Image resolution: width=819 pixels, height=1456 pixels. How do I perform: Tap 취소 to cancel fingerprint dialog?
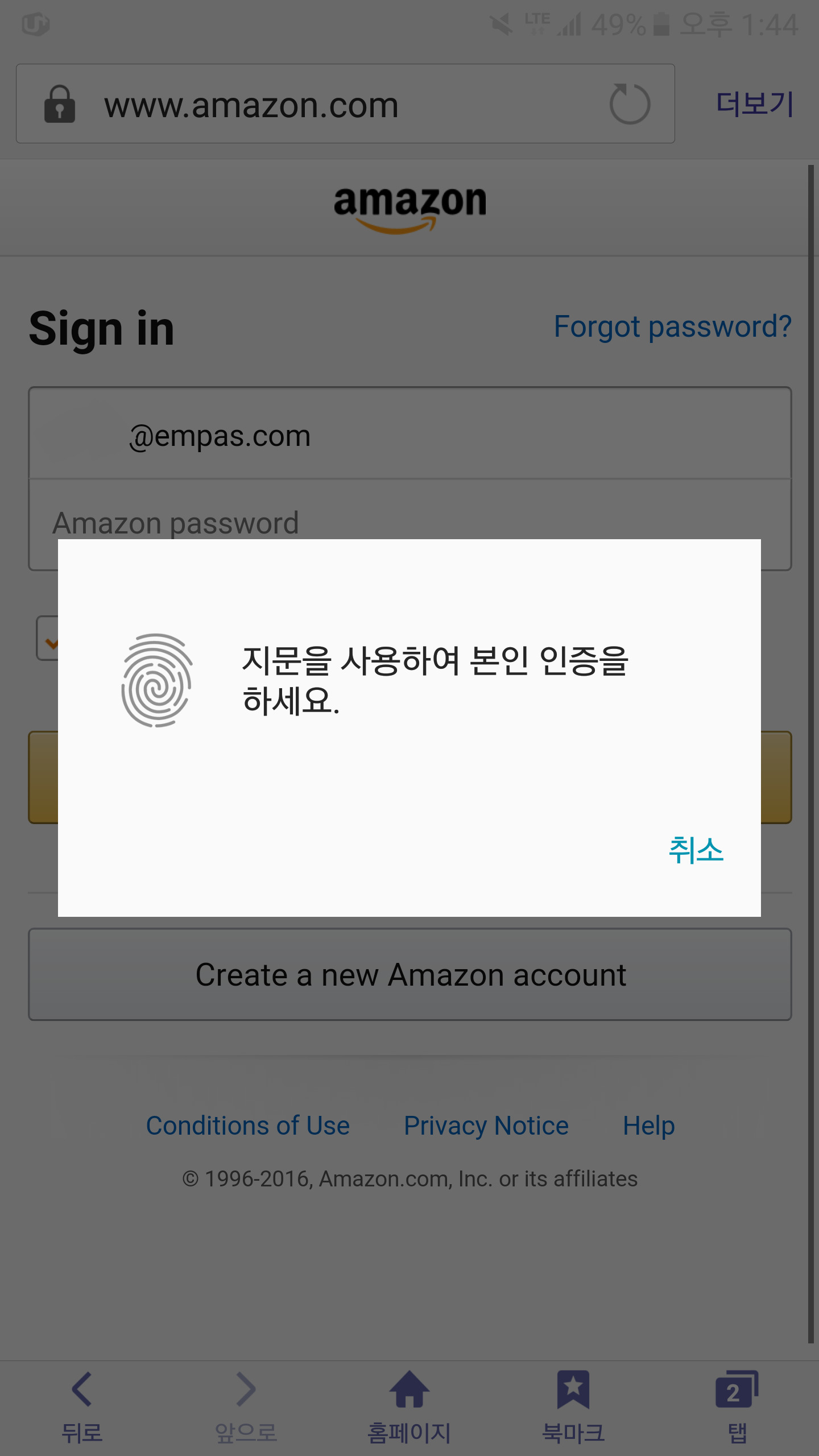(x=696, y=851)
